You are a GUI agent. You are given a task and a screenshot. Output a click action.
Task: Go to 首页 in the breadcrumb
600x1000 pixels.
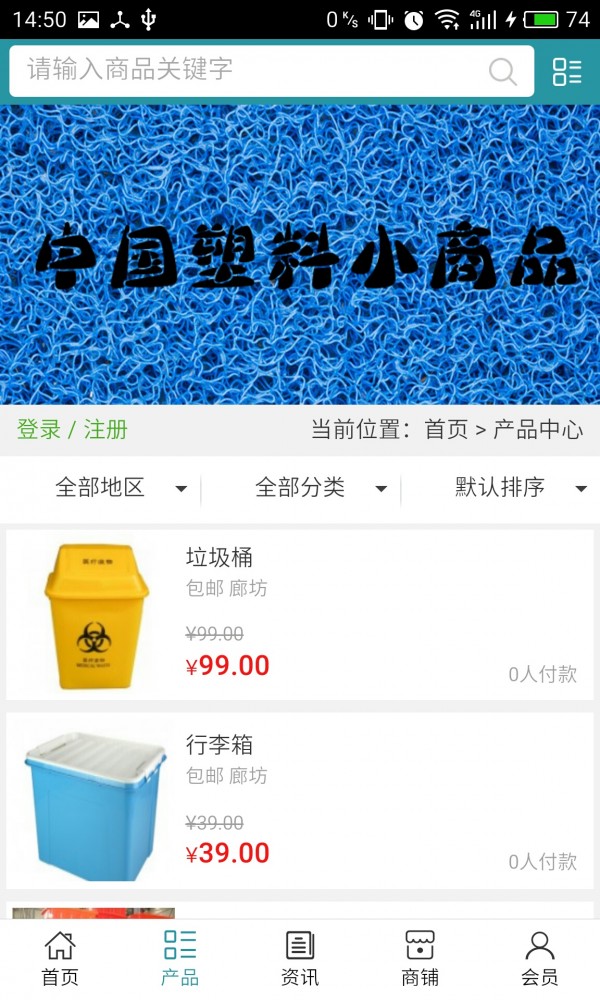[446, 430]
